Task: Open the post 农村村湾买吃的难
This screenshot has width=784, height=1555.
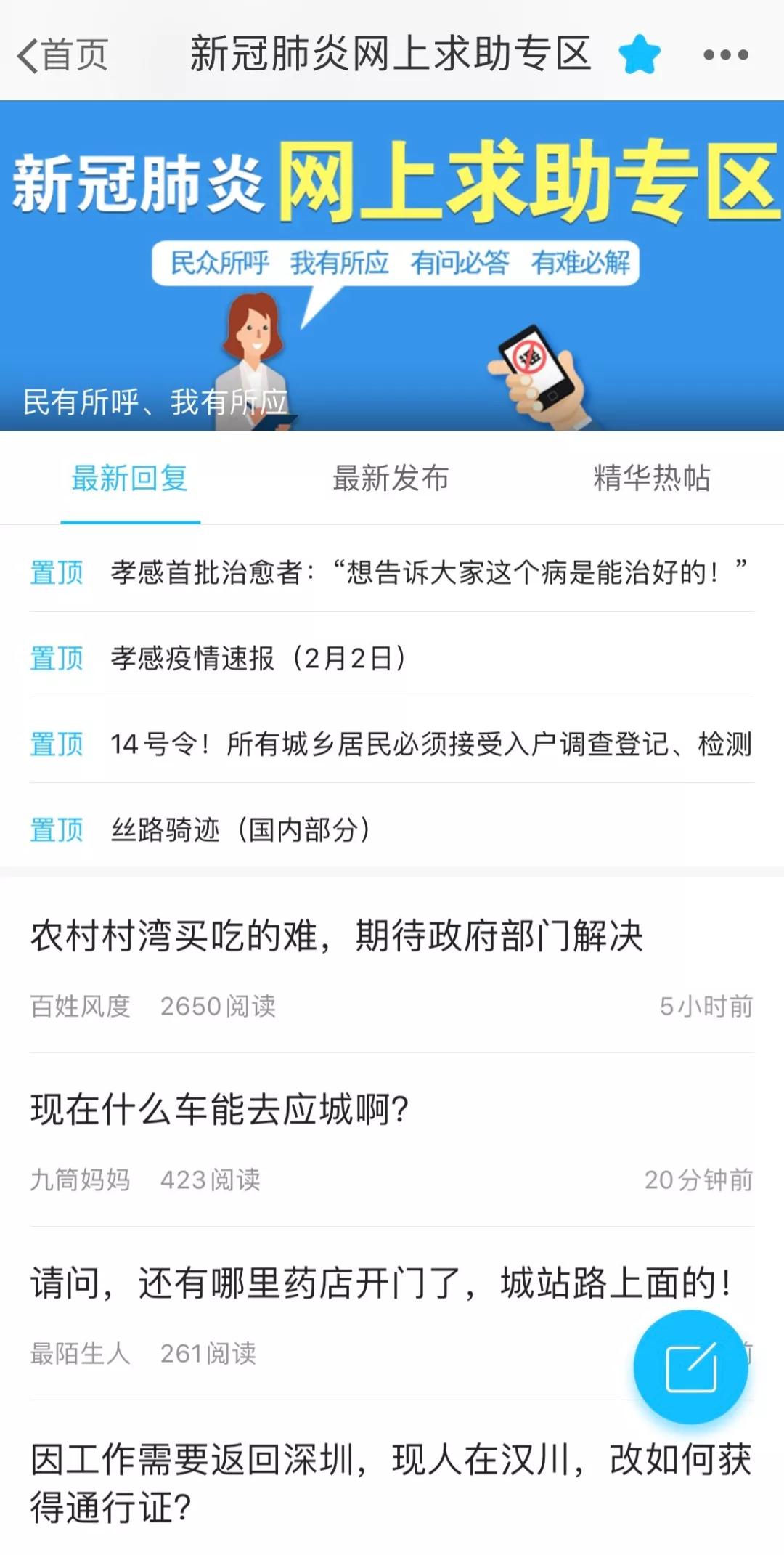Action: (x=337, y=935)
